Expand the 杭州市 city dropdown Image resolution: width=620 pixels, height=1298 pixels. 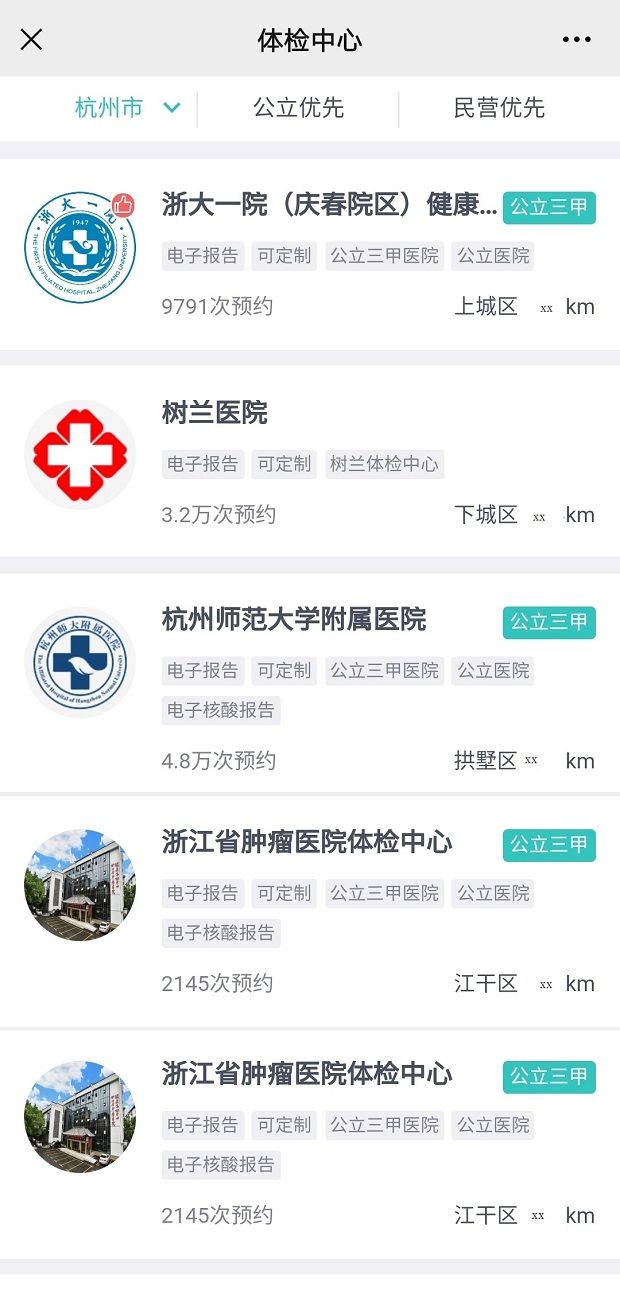point(128,108)
